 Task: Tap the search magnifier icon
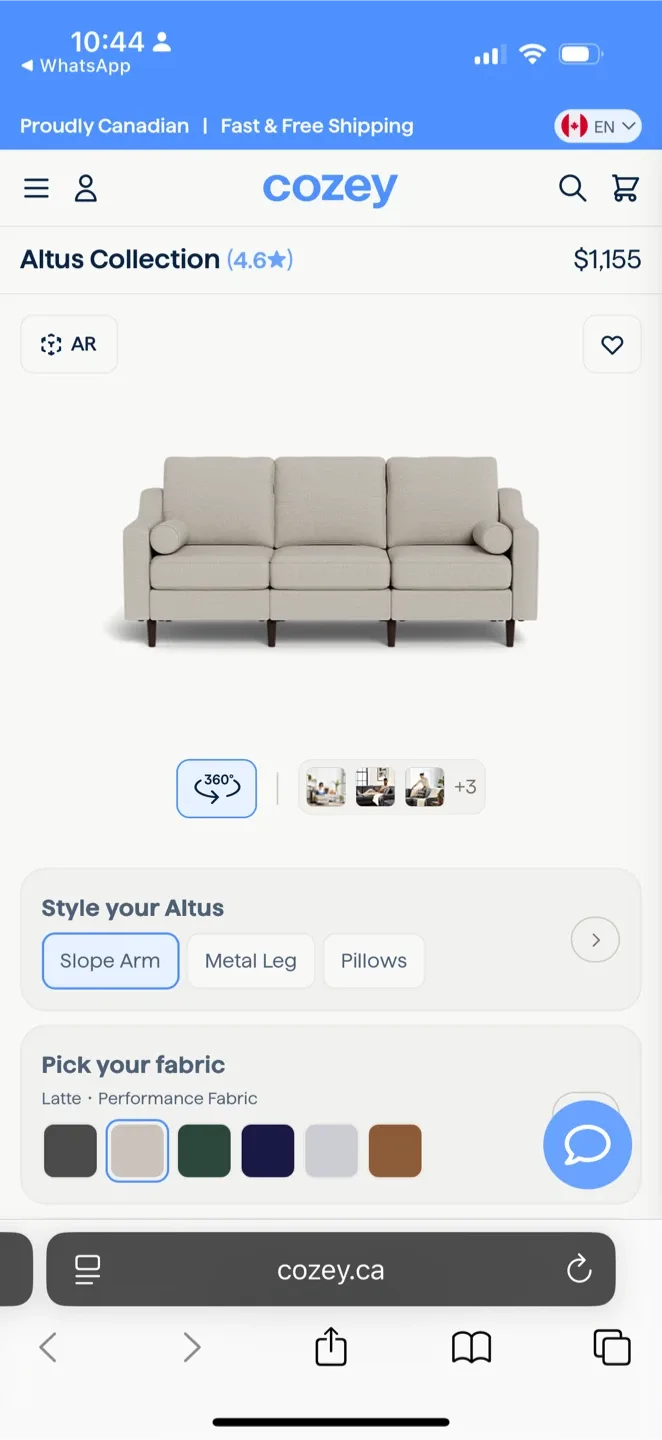tap(572, 188)
